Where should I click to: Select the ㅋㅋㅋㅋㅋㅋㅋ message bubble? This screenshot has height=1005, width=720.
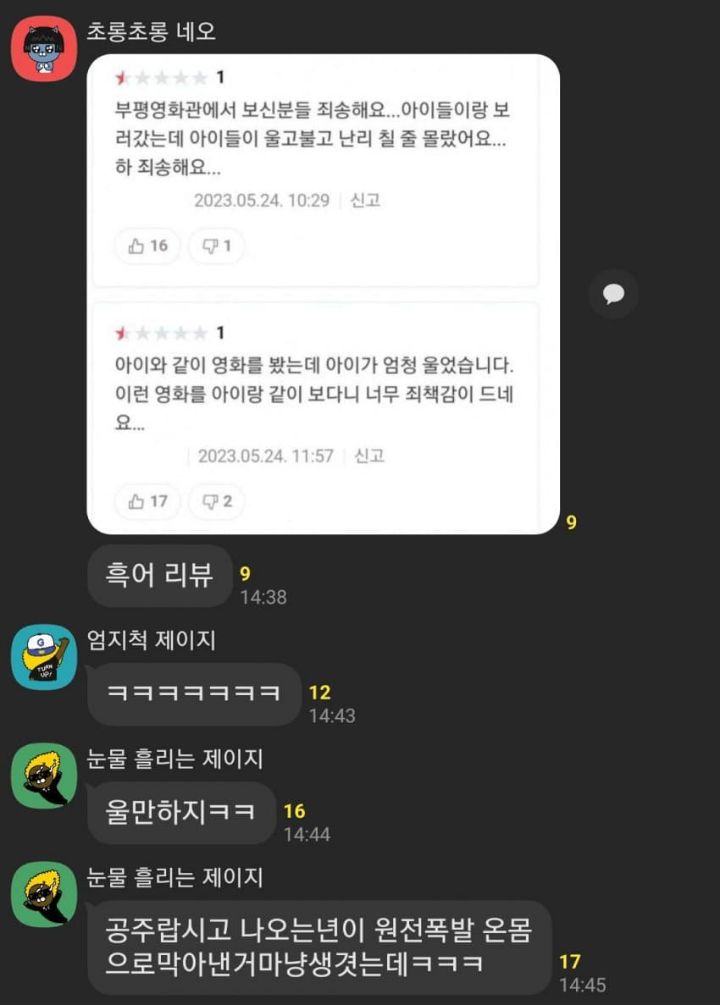tap(195, 694)
